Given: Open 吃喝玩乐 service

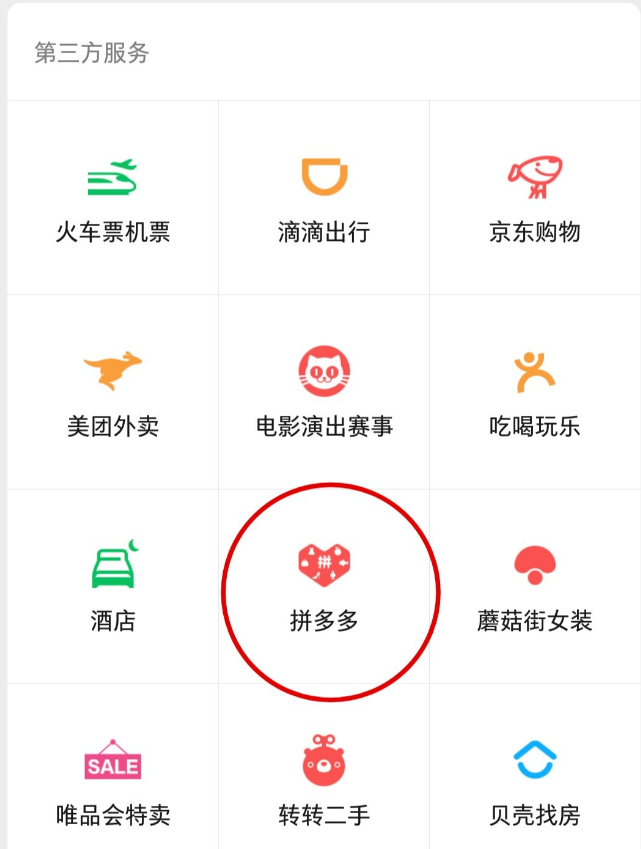Looking at the screenshot, I should coord(535,392).
